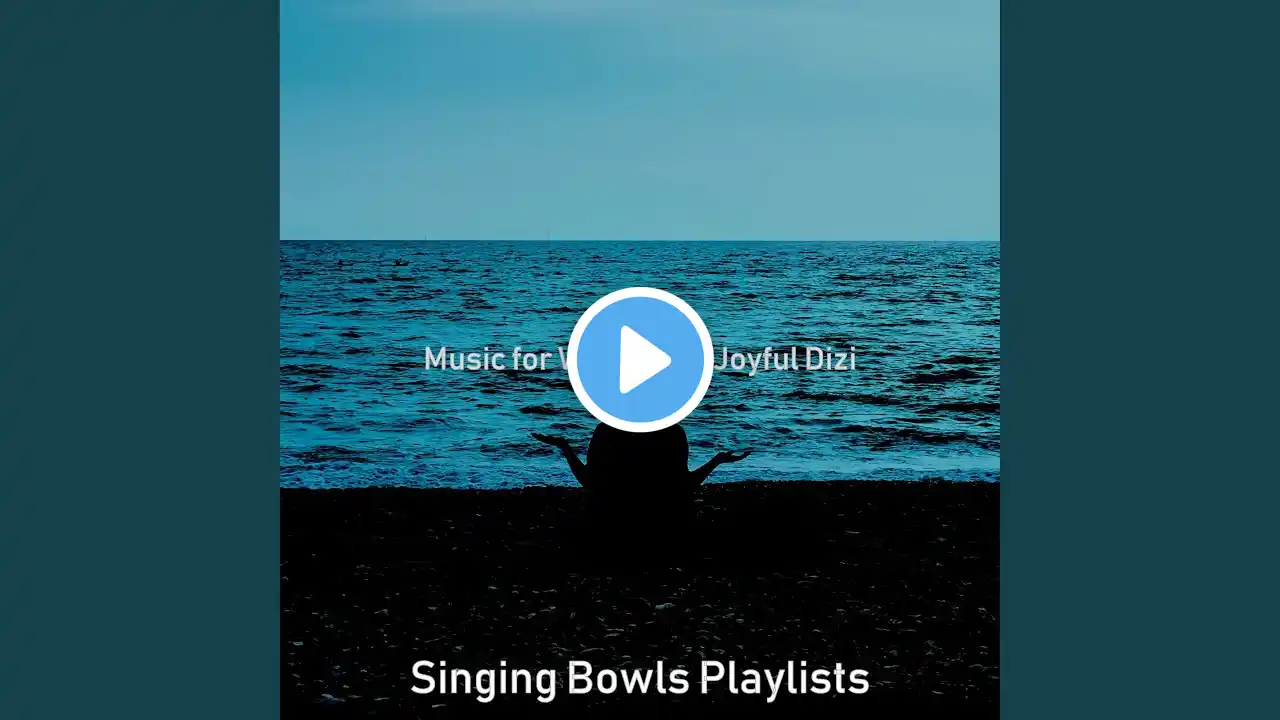Play the Singing Bowls Playlists video
1280x720 pixels.
640,360
